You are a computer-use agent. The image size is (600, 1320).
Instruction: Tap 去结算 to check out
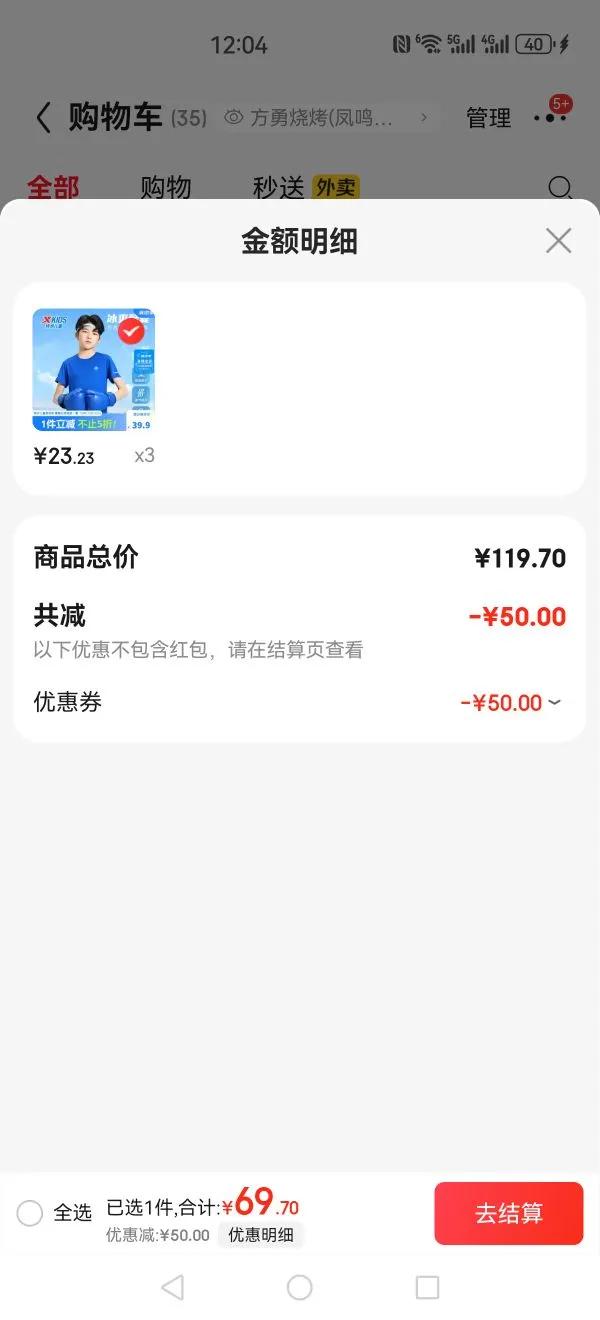pos(508,1213)
